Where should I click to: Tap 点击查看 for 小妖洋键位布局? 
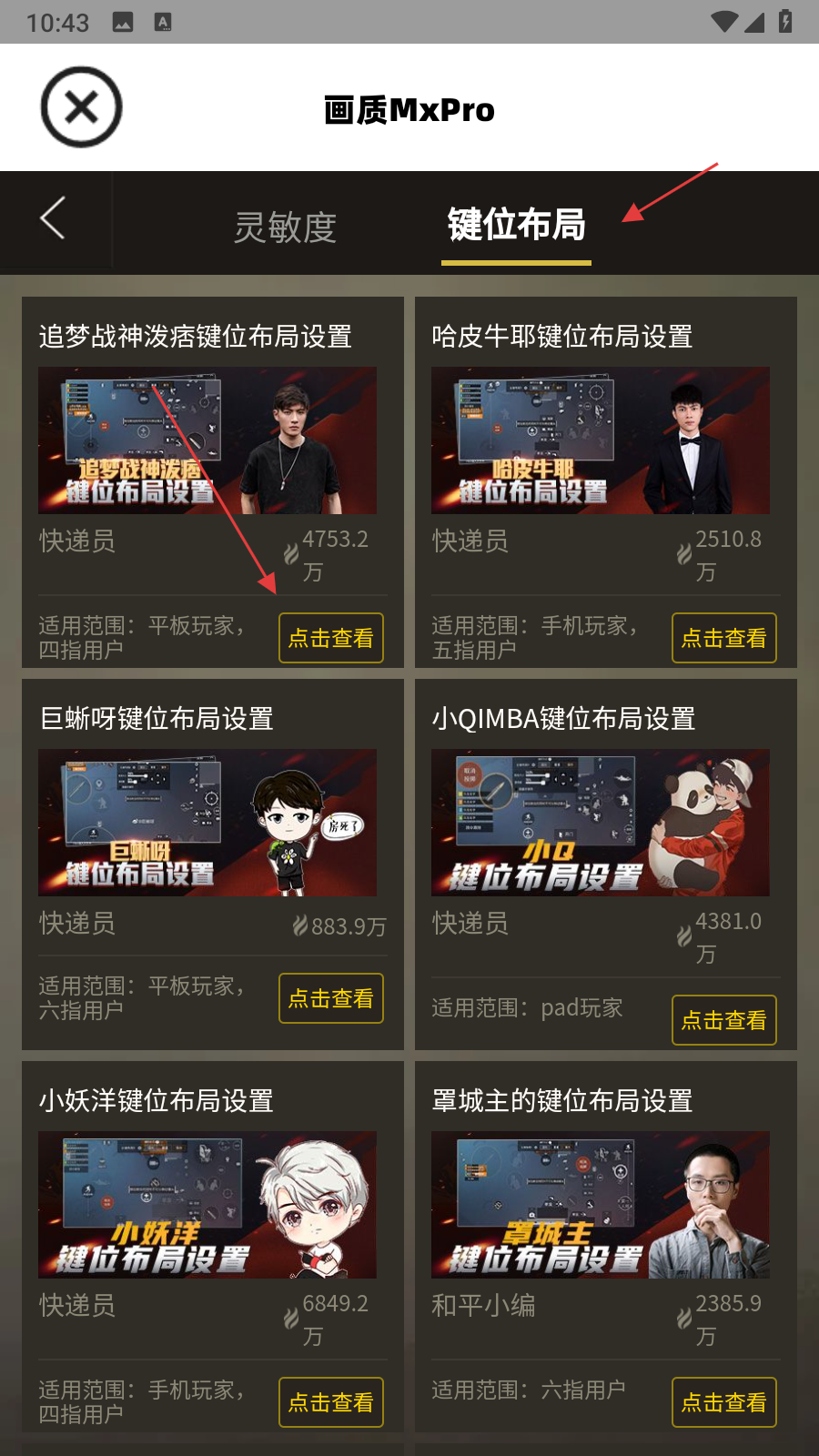pos(331,1402)
